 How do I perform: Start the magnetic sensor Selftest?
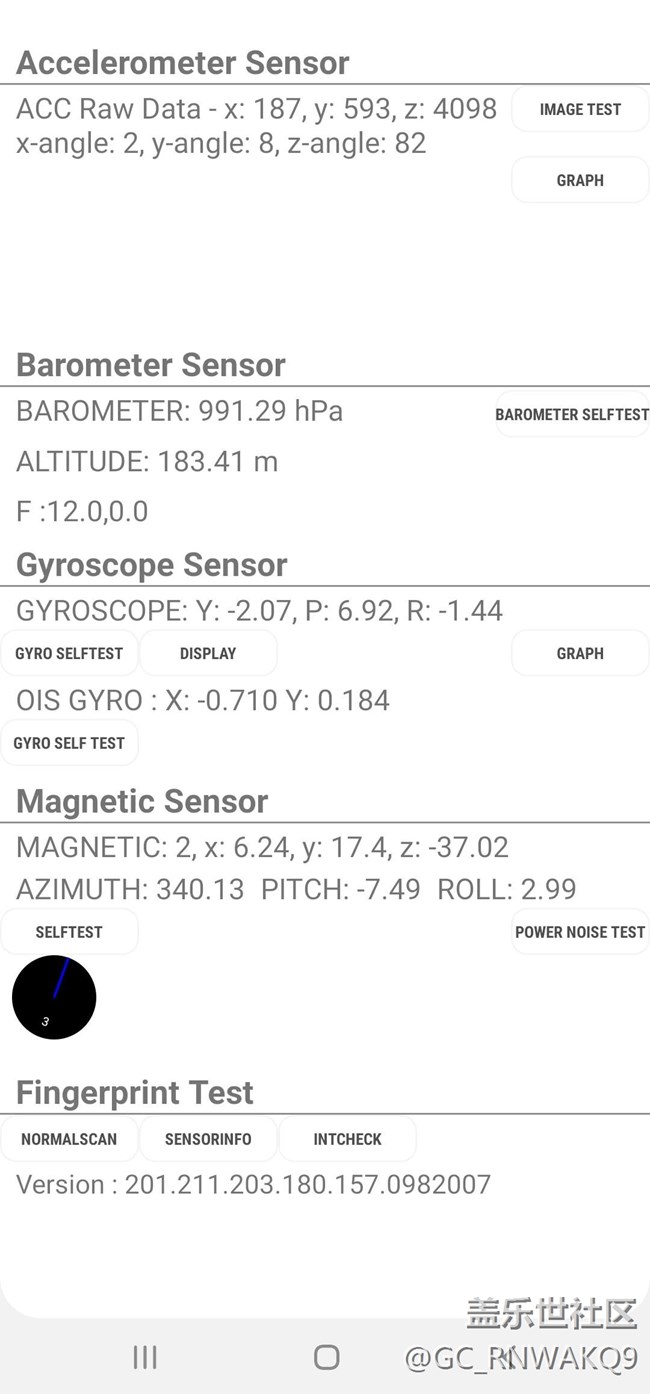69,932
